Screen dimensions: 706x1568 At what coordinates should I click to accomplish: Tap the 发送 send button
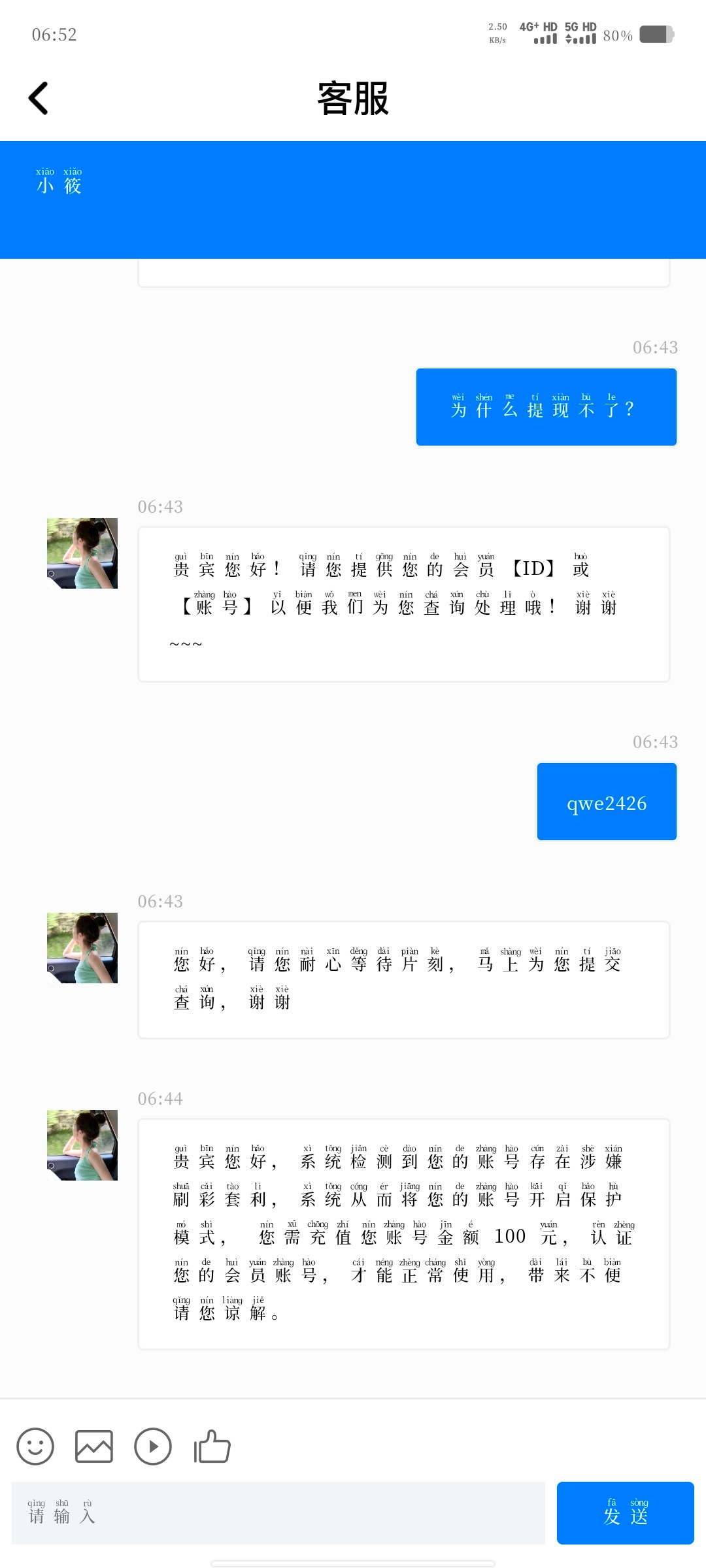[x=625, y=1512]
